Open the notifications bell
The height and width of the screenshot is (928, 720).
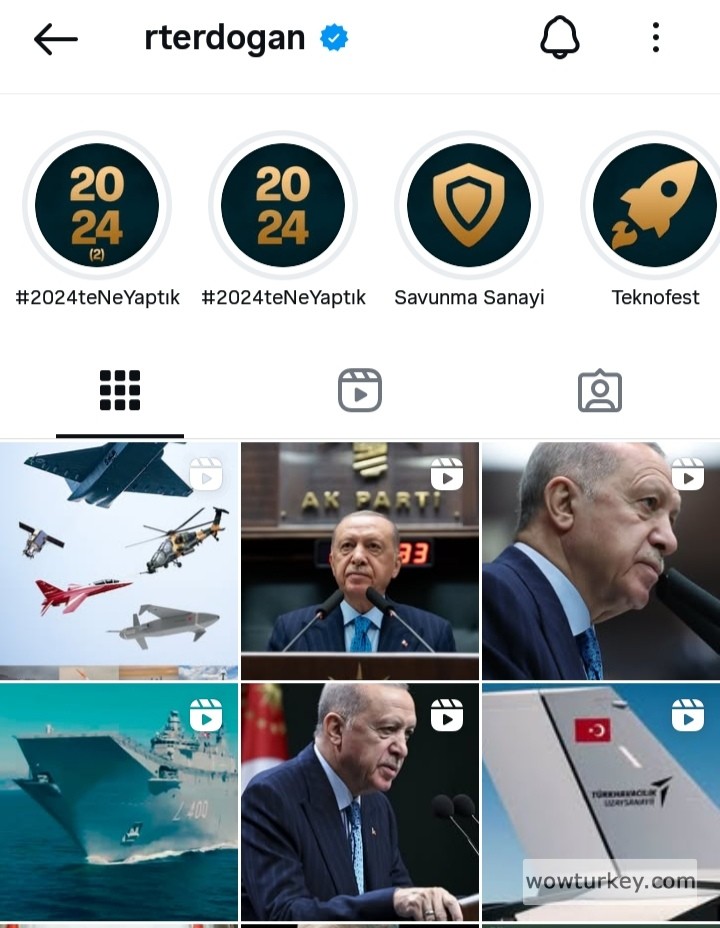pyautogui.click(x=560, y=38)
